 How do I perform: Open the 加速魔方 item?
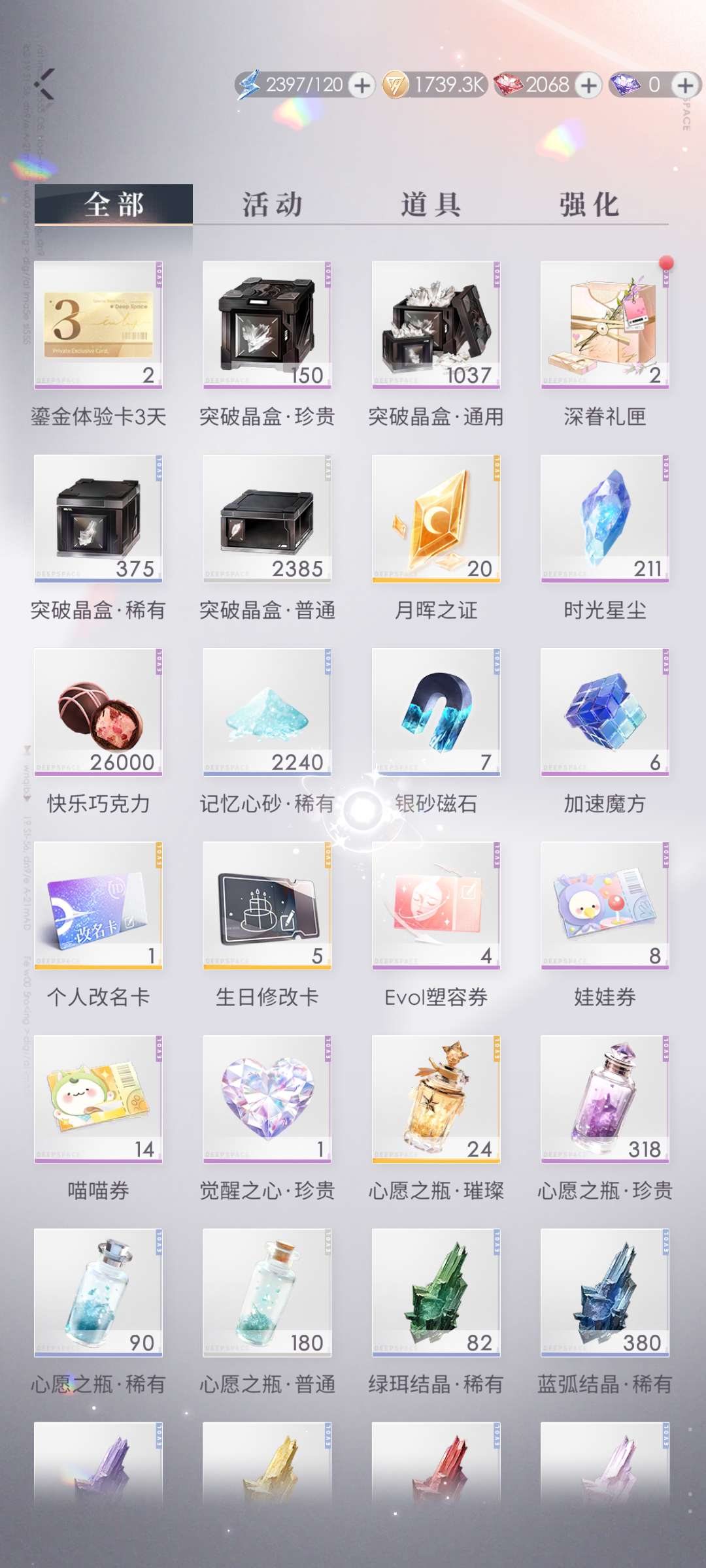[605, 711]
